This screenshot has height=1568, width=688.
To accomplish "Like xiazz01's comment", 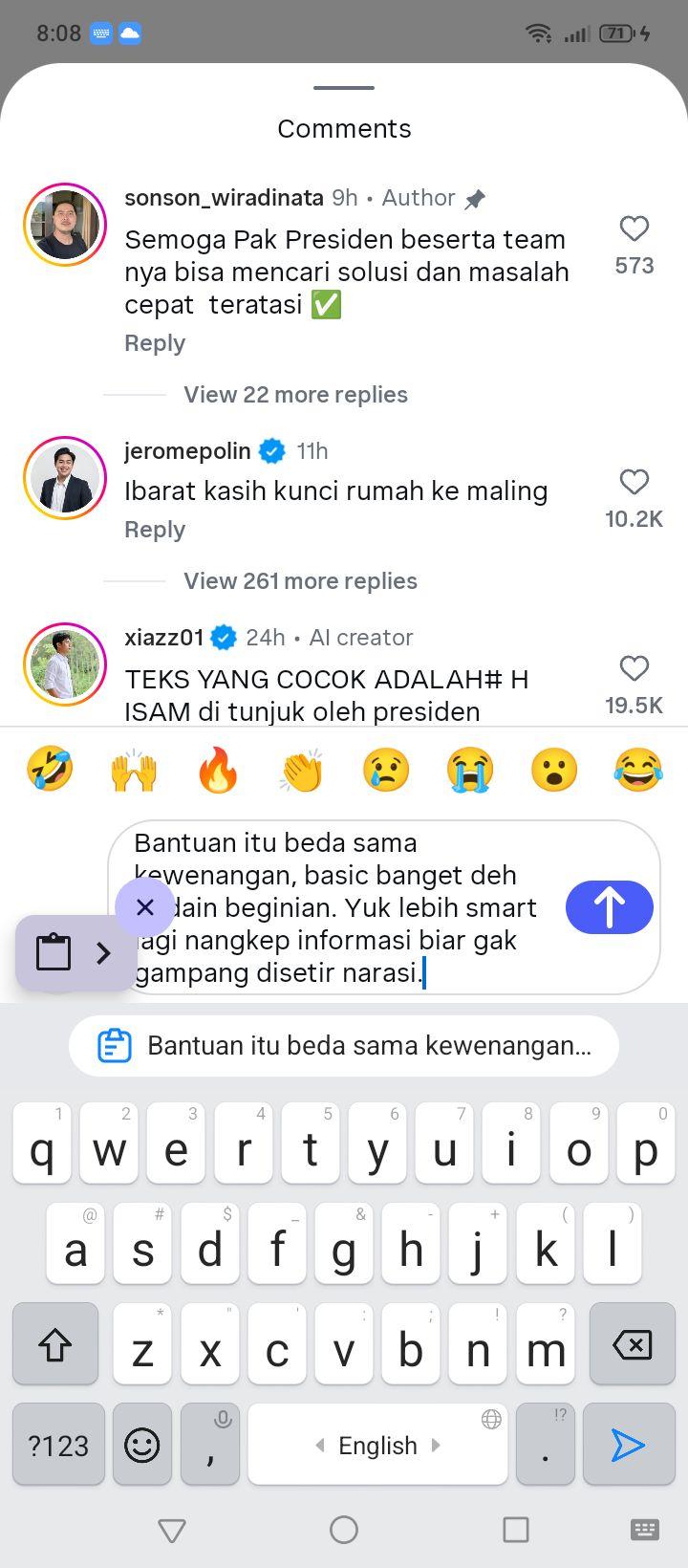I will [x=634, y=668].
